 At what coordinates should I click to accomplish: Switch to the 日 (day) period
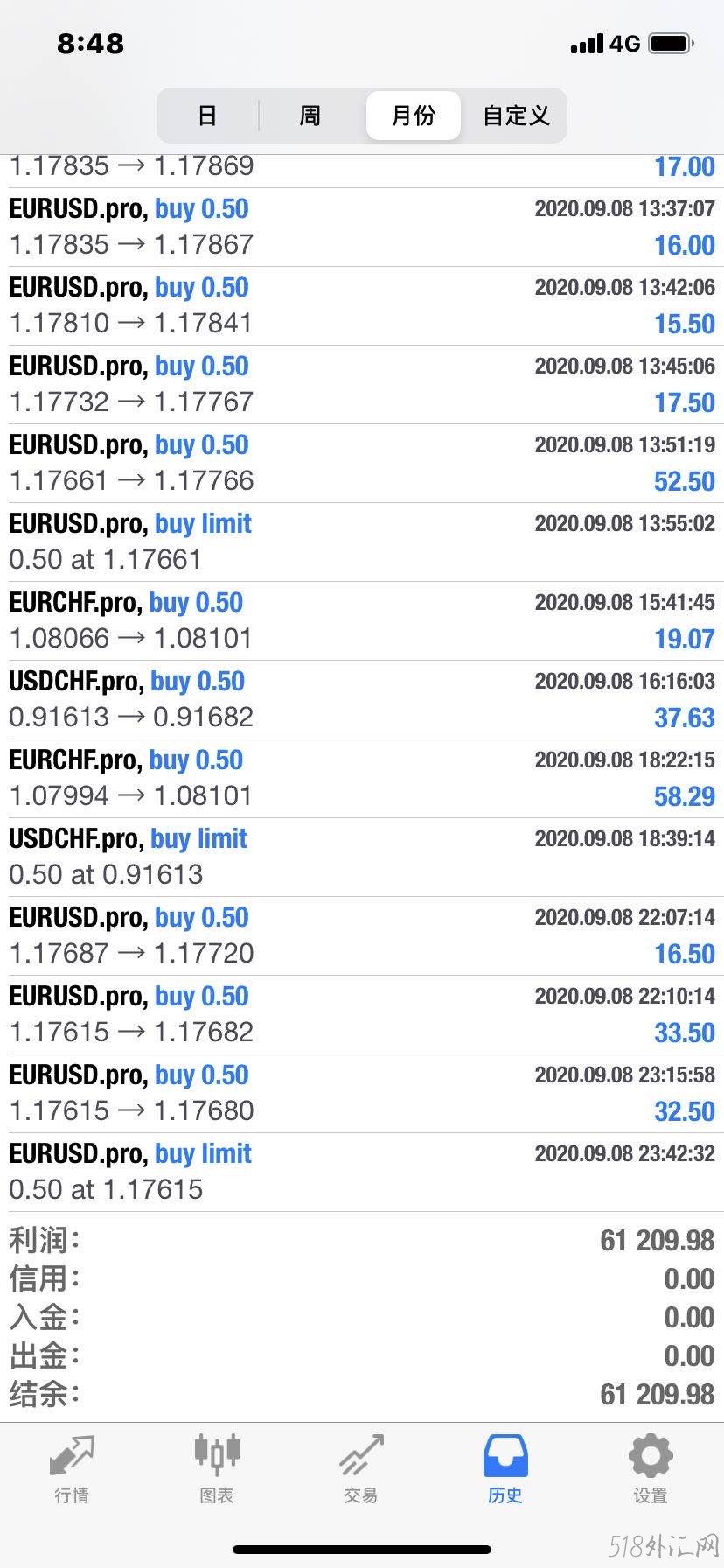click(207, 115)
